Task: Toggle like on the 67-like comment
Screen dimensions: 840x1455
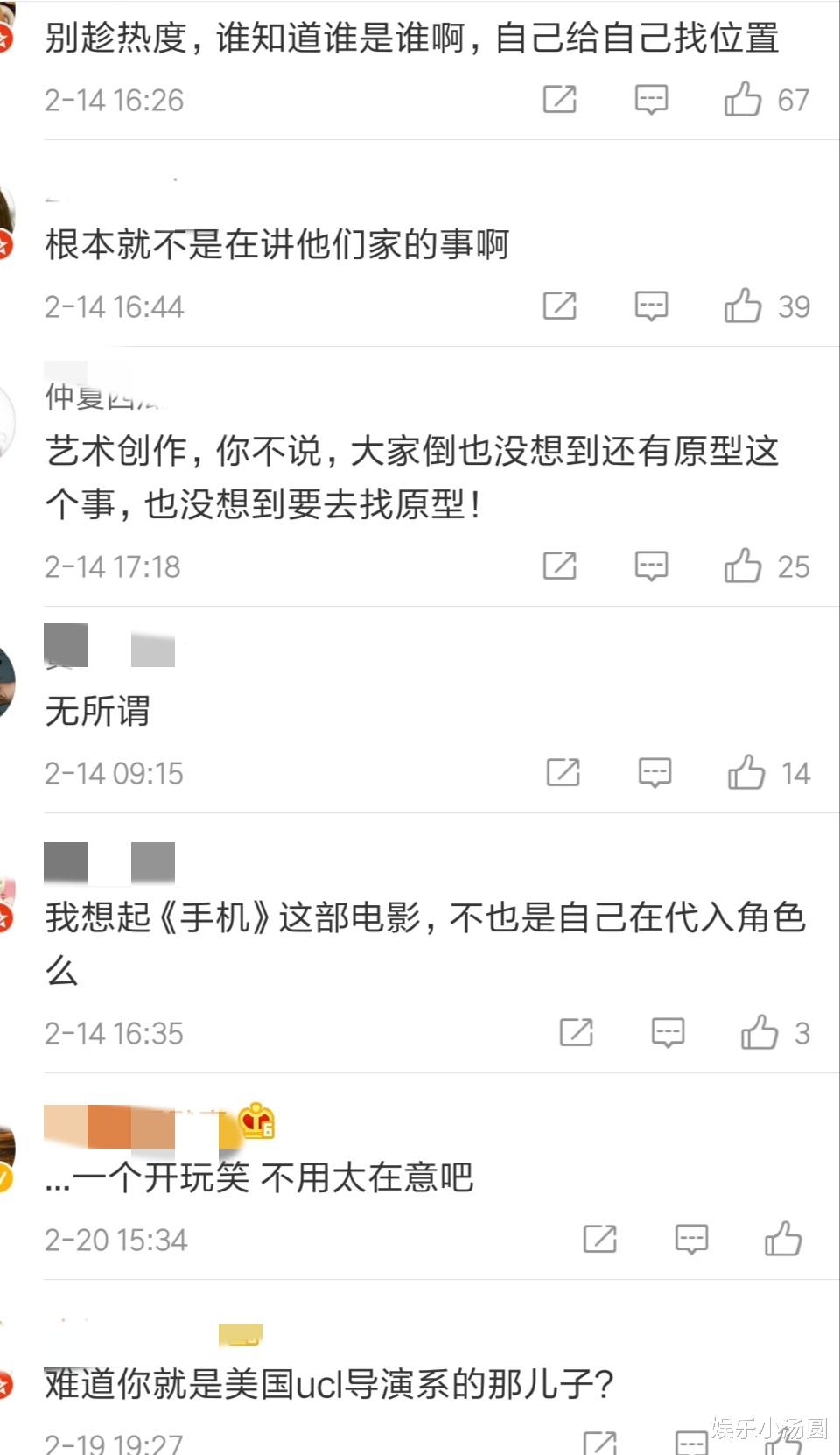Action: 745,99
